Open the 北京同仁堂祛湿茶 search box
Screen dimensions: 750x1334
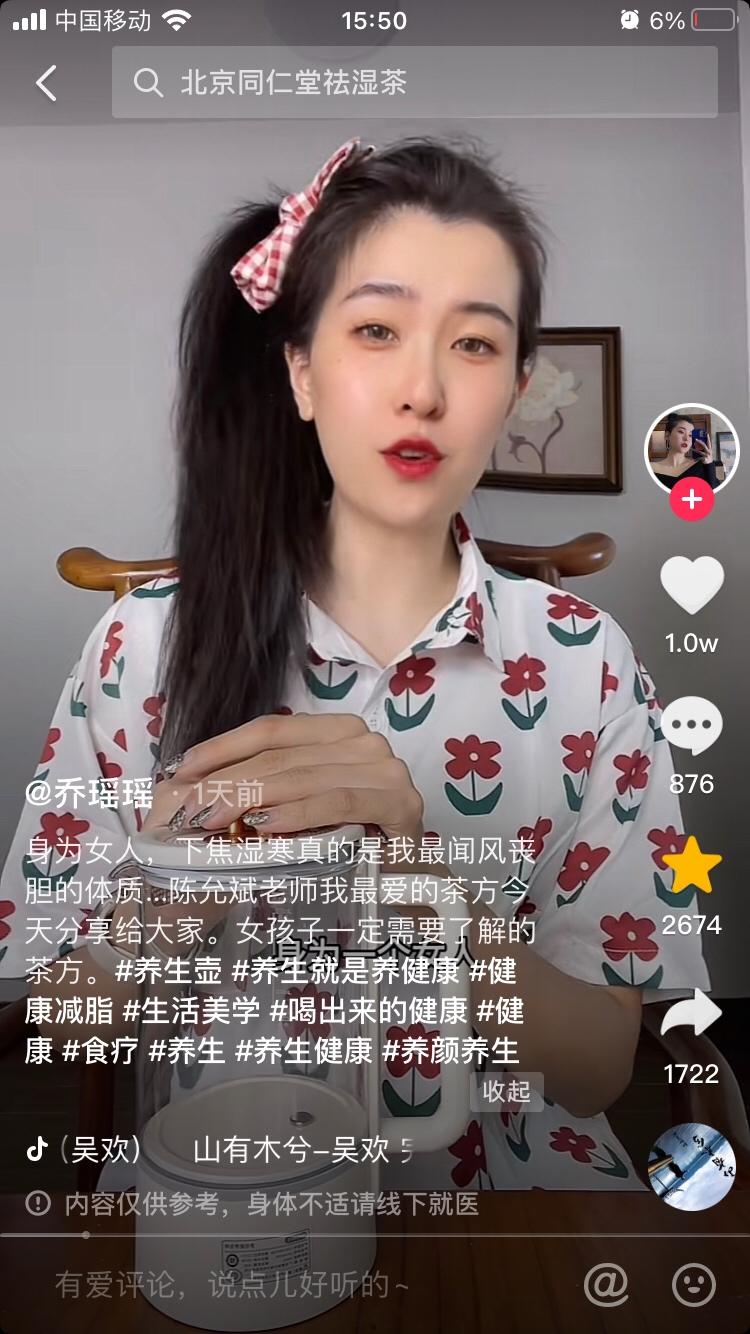[414, 83]
